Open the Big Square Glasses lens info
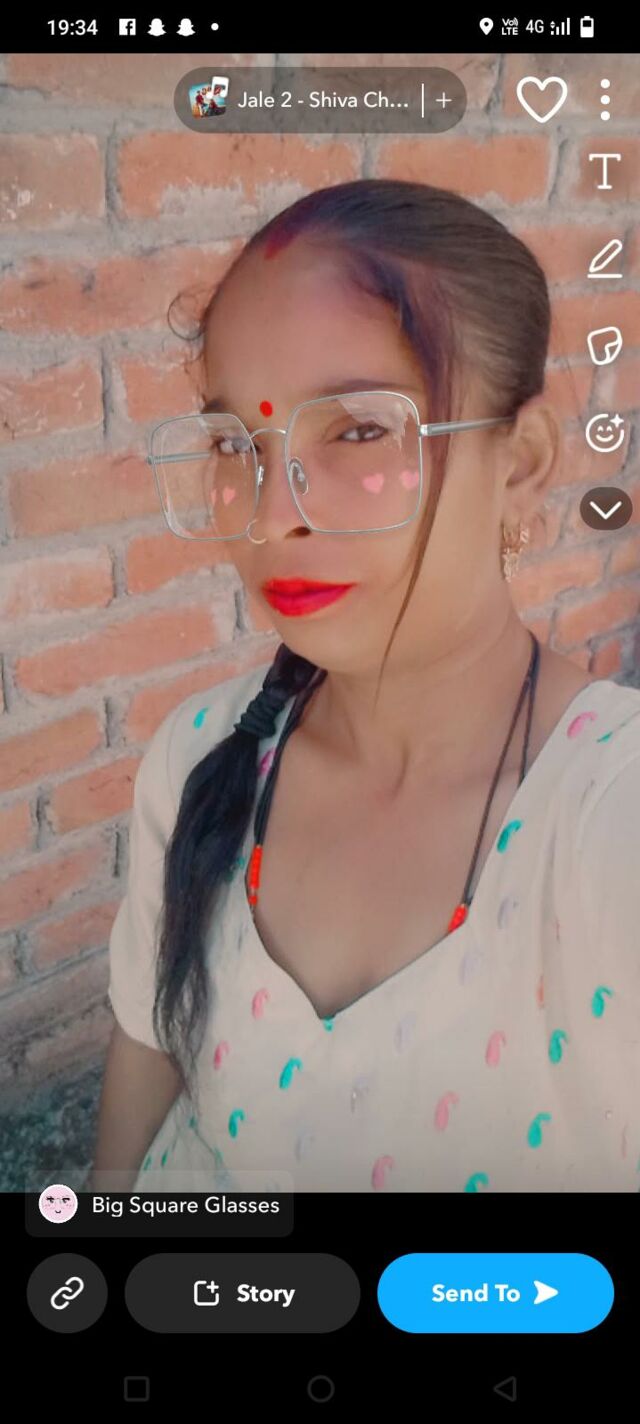Screen dimensions: 640x1424 click(x=160, y=1205)
